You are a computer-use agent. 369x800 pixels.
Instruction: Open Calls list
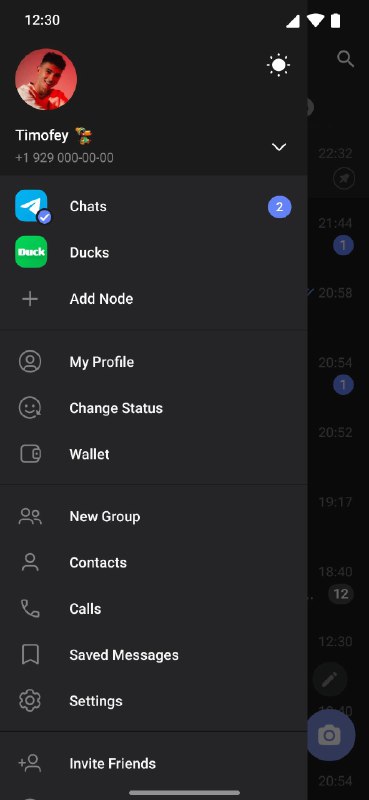click(x=154, y=609)
